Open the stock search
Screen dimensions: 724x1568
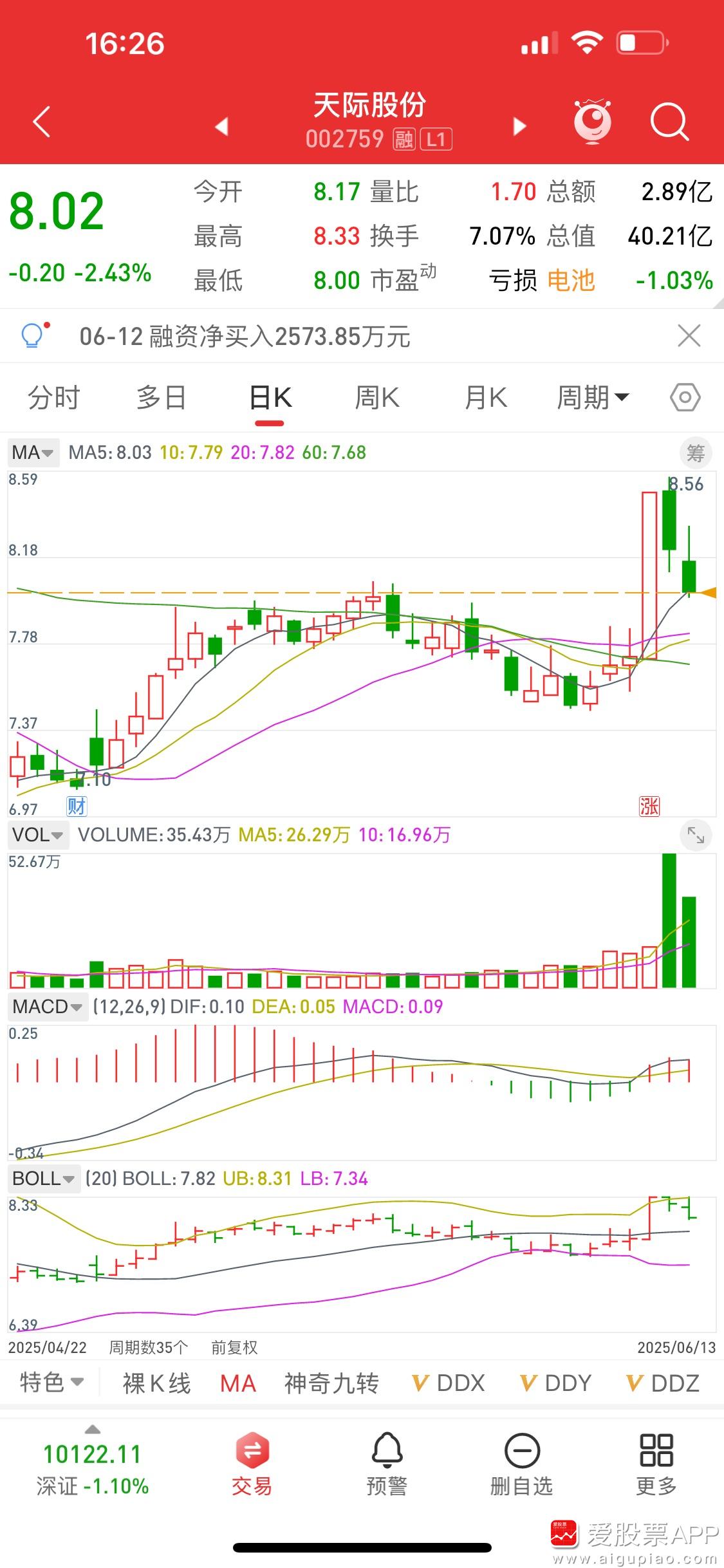tap(669, 122)
